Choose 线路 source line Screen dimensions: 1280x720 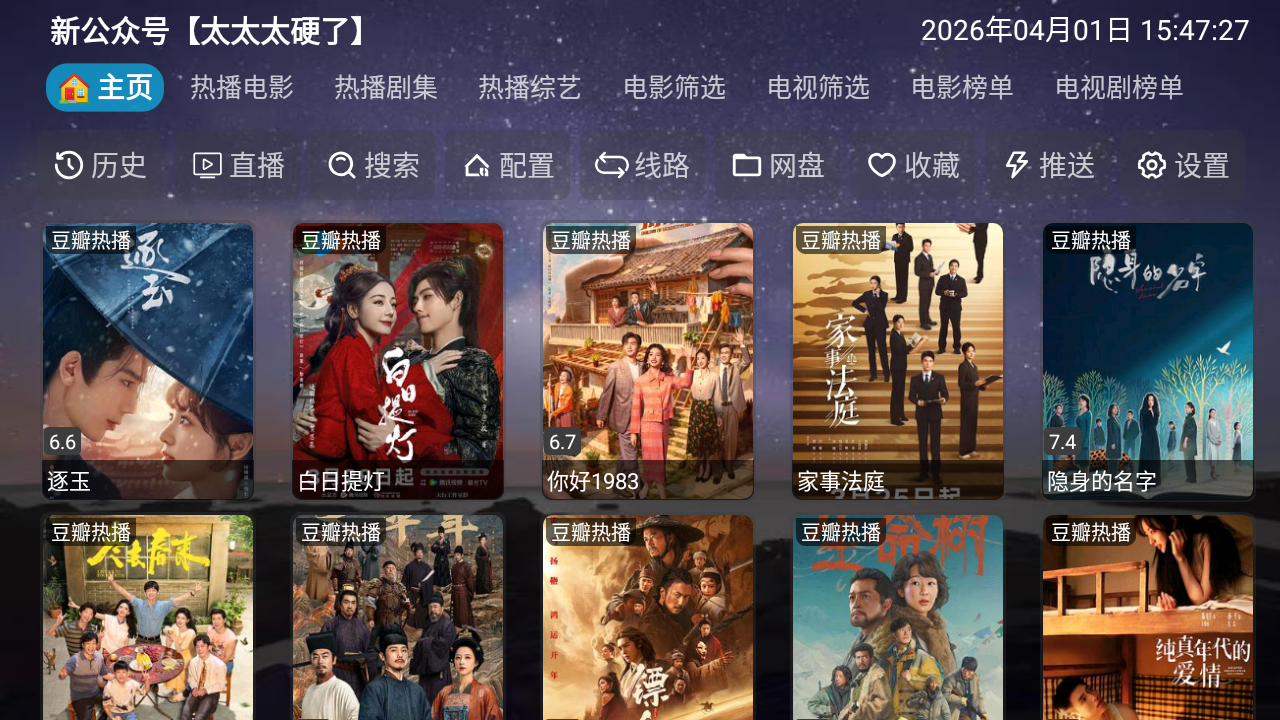(643, 165)
